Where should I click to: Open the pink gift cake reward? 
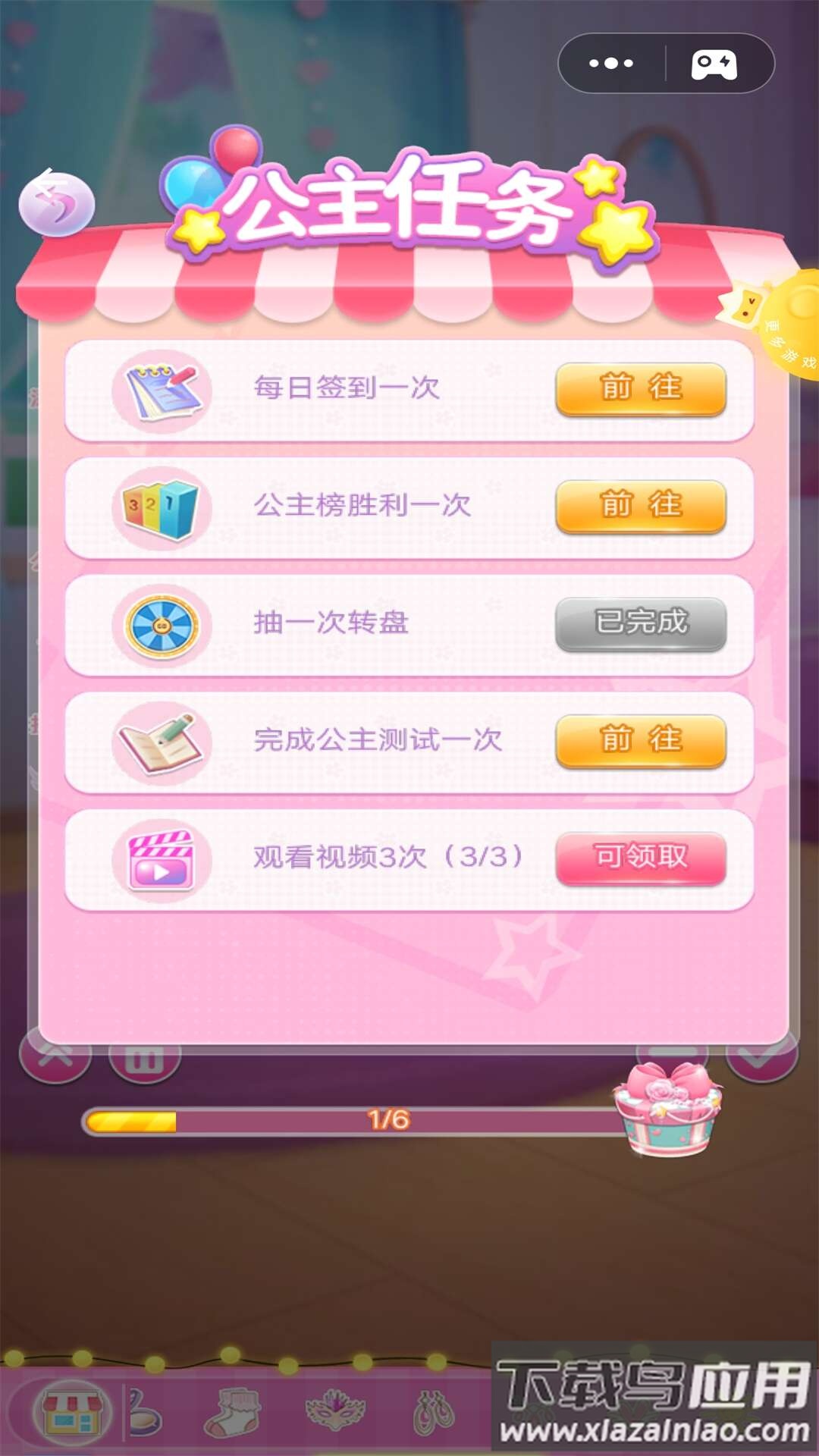(x=667, y=1109)
